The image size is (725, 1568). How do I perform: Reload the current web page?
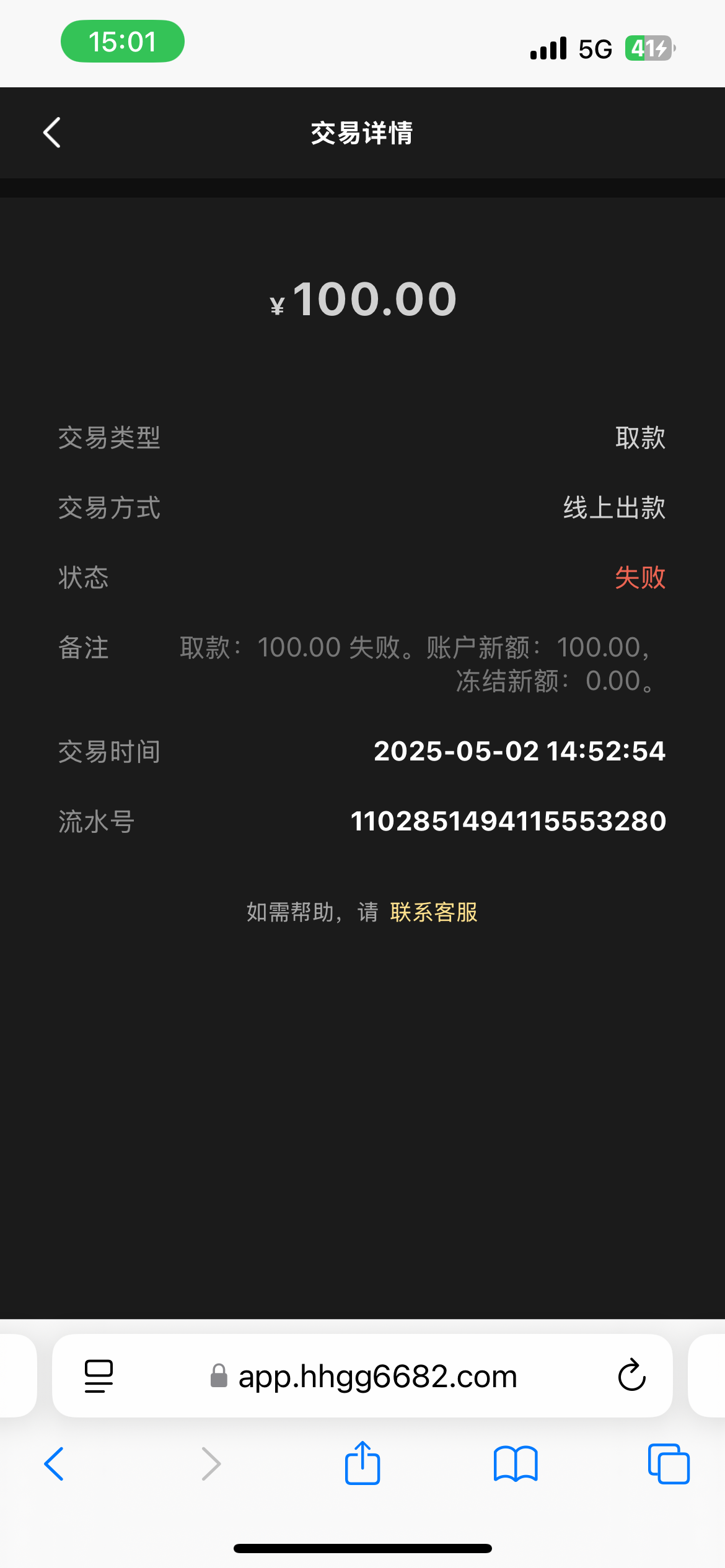click(631, 1376)
